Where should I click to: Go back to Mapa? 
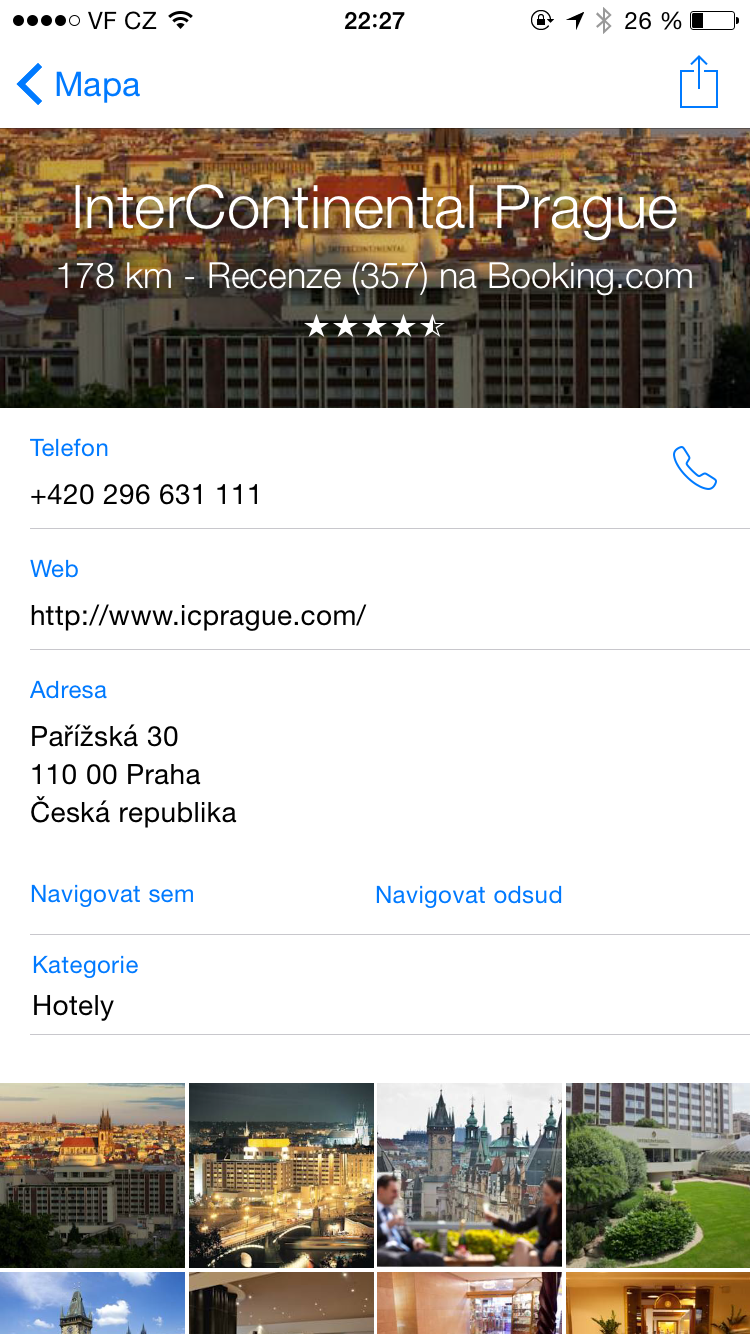pos(78,85)
